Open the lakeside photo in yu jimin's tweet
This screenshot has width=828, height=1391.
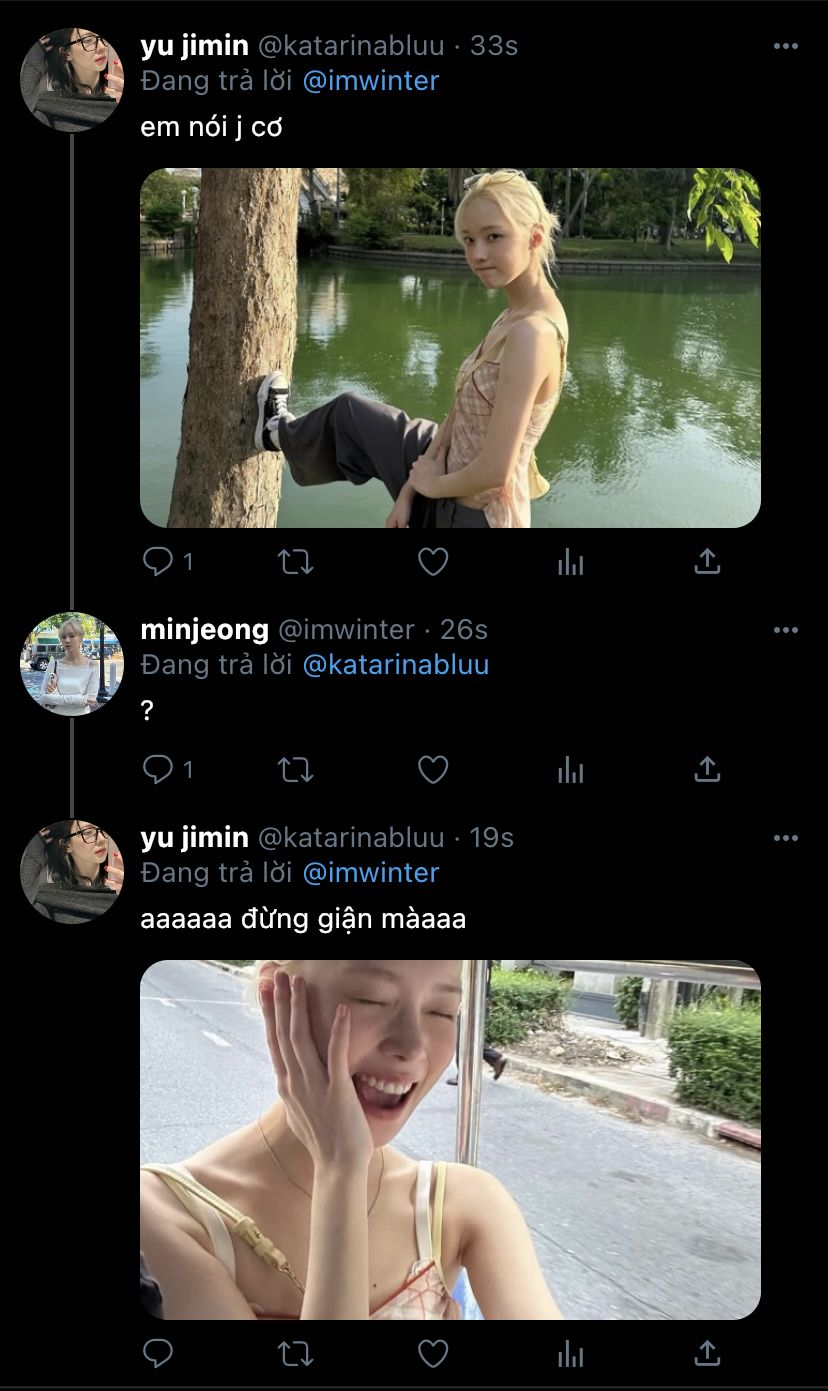click(x=450, y=347)
